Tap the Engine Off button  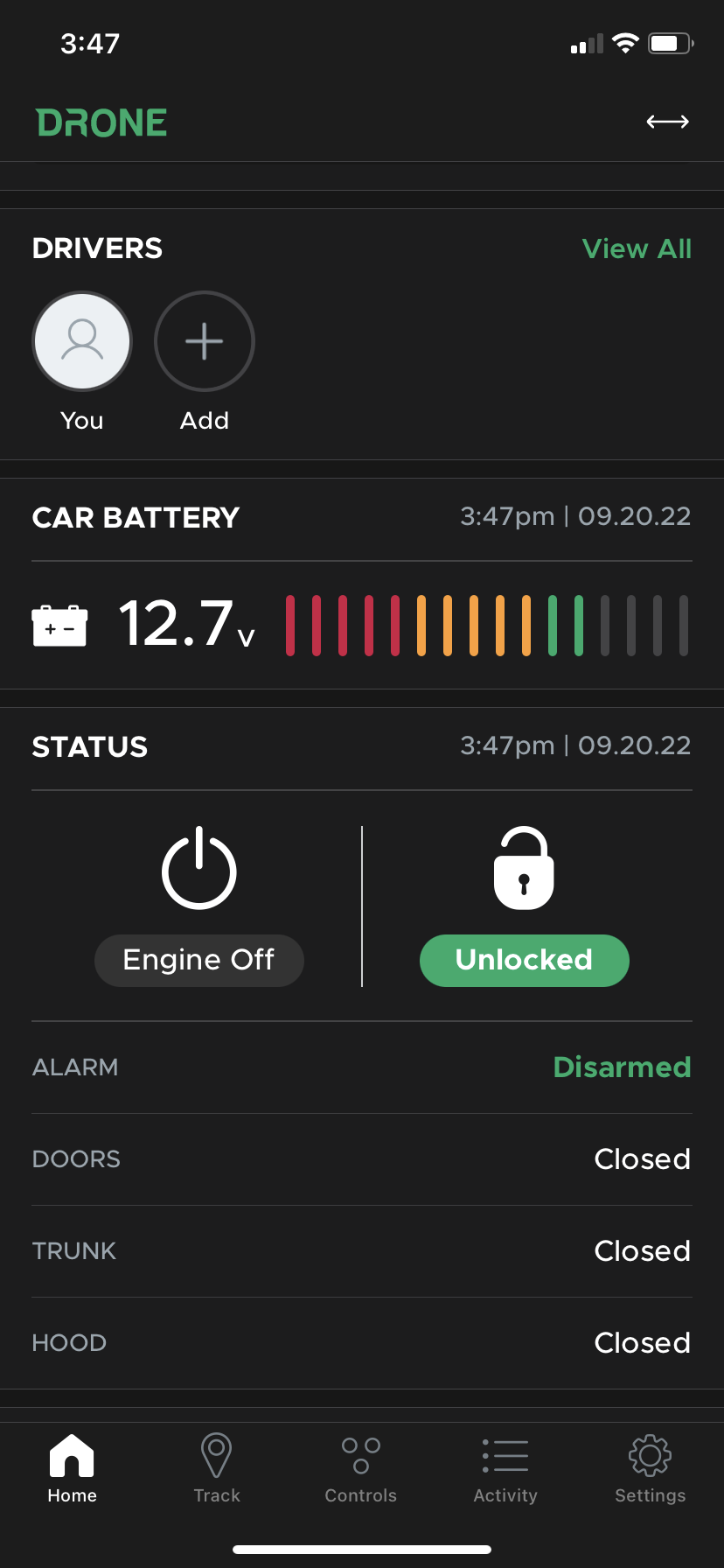coord(199,960)
